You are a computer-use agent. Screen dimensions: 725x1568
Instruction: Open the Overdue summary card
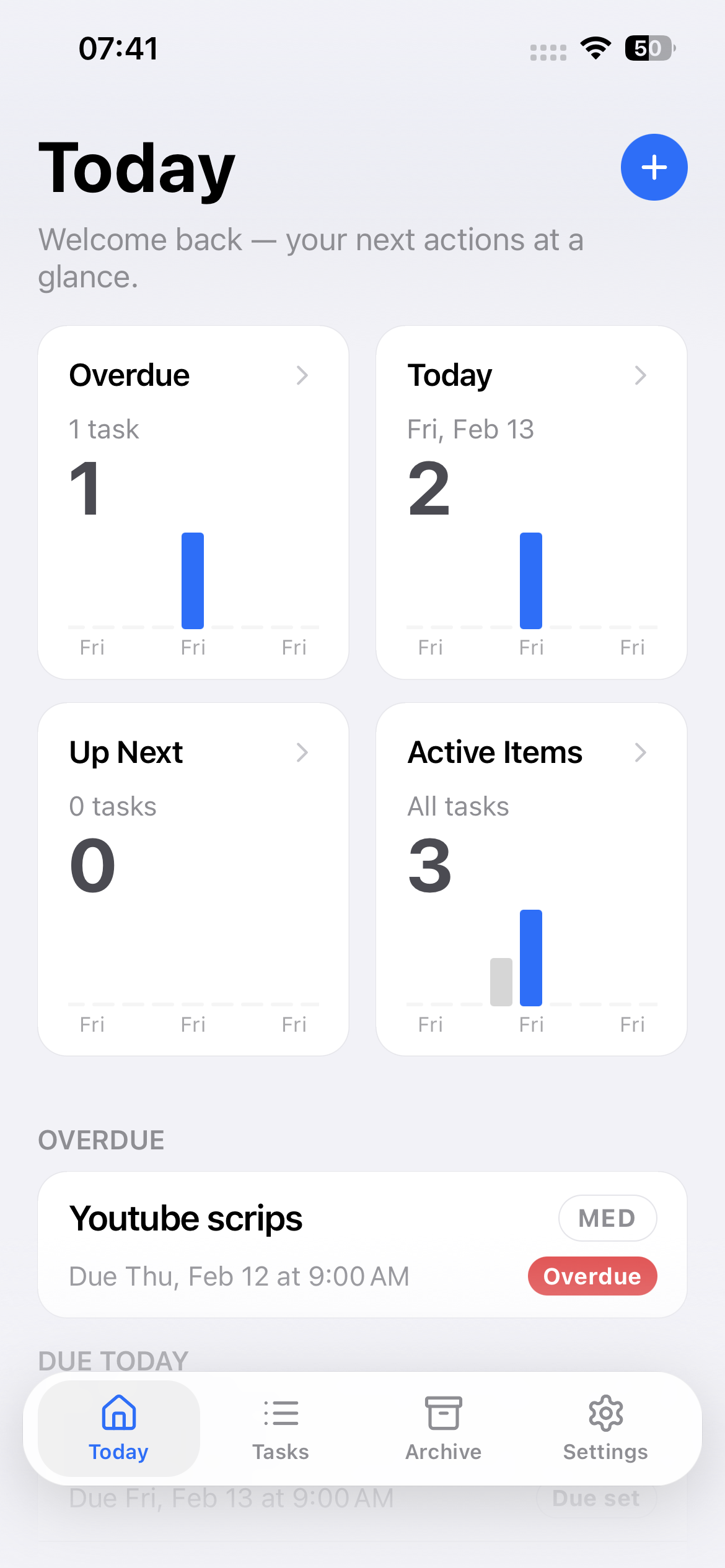click(193, 502)
